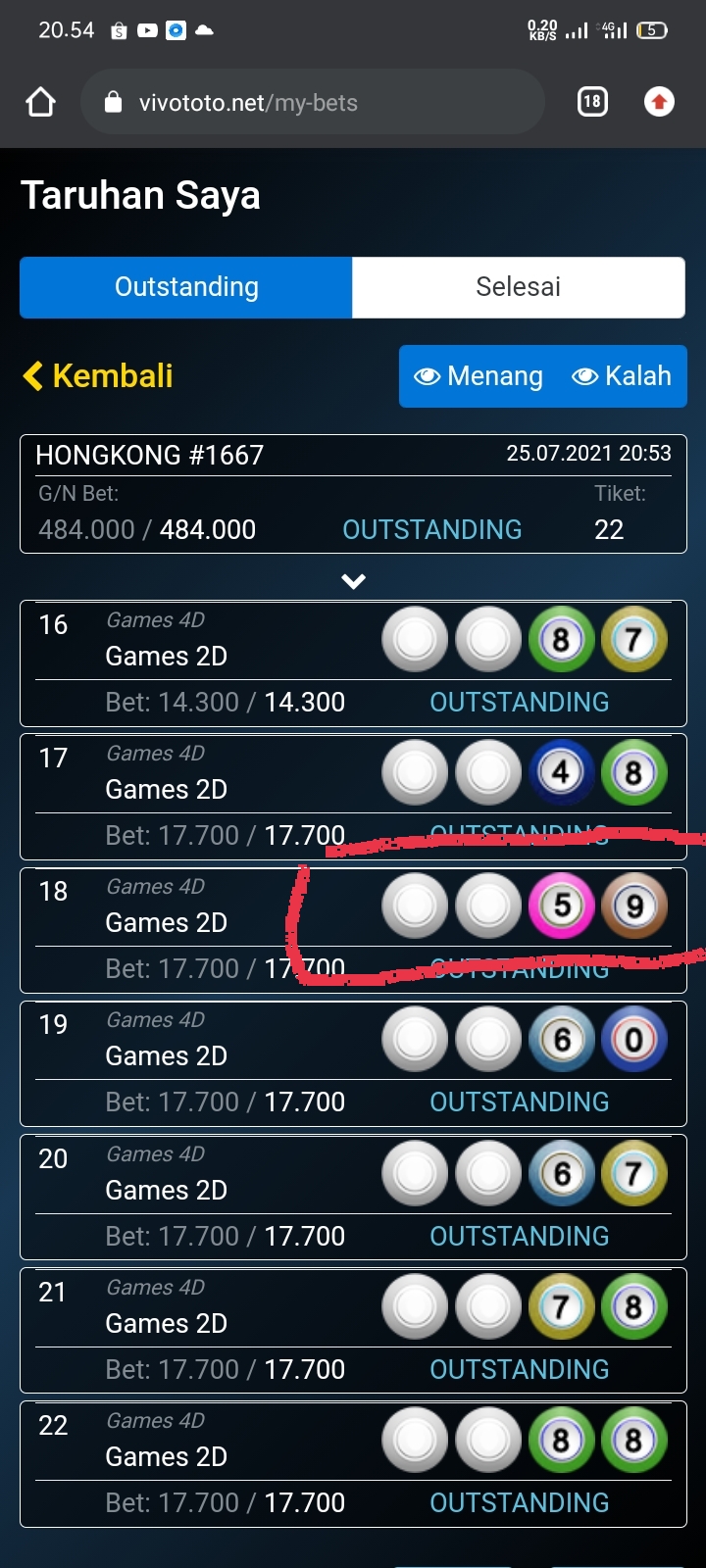Tap the red browser update icon

[659, 102]
